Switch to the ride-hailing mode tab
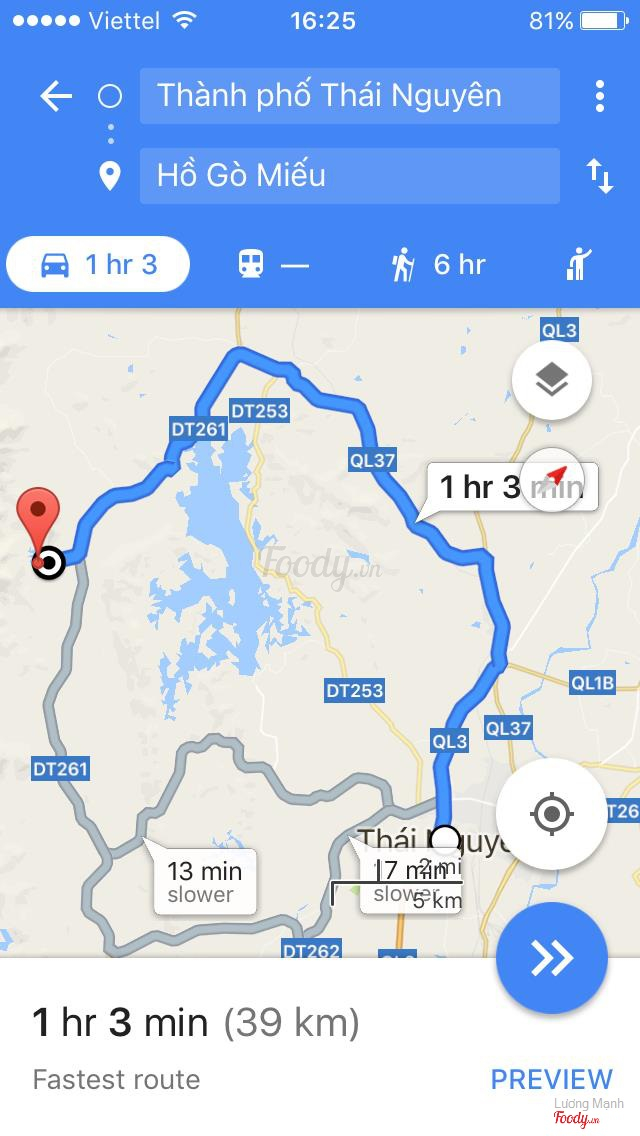 (578, 264)
